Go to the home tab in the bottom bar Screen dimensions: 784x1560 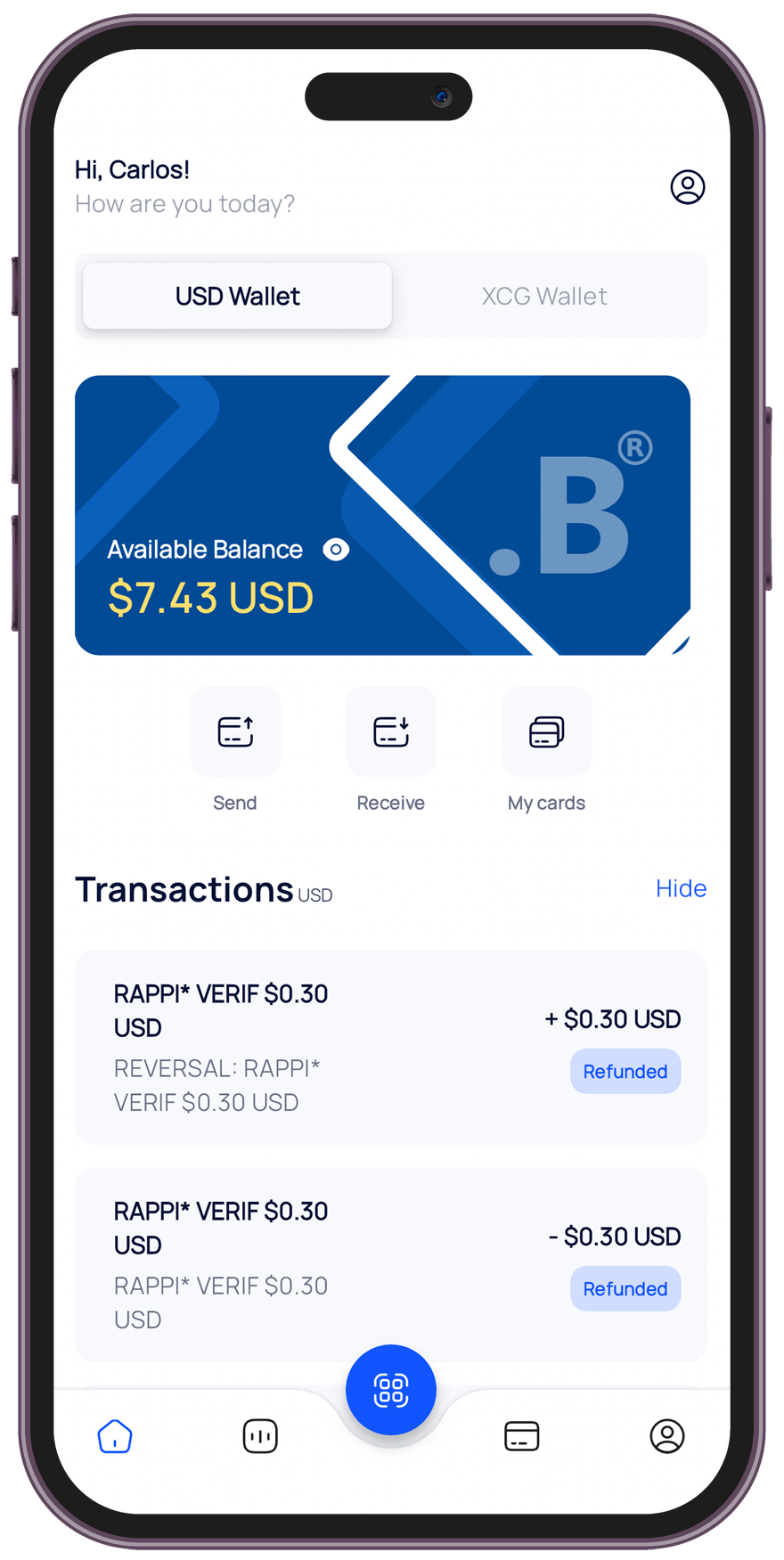115,1436
